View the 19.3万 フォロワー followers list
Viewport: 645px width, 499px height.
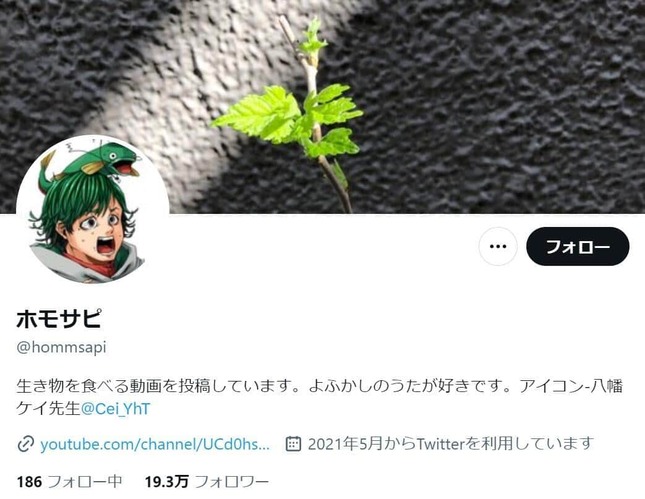coord(207,481)
